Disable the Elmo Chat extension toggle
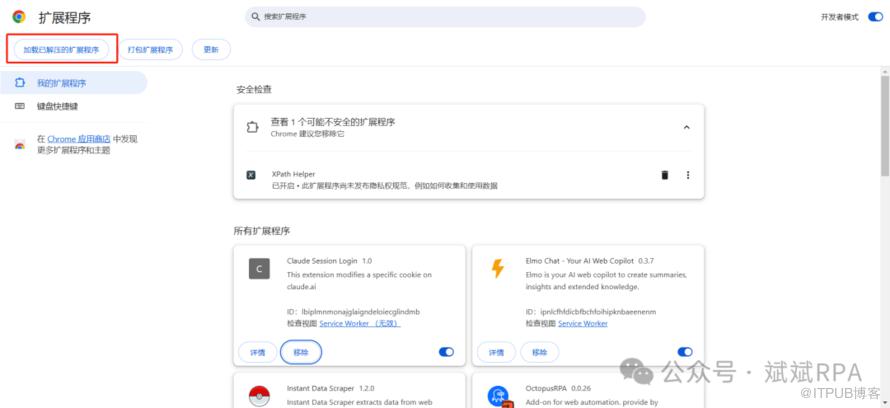The width and height of the screenshot is (890, 408). [685, 352]
